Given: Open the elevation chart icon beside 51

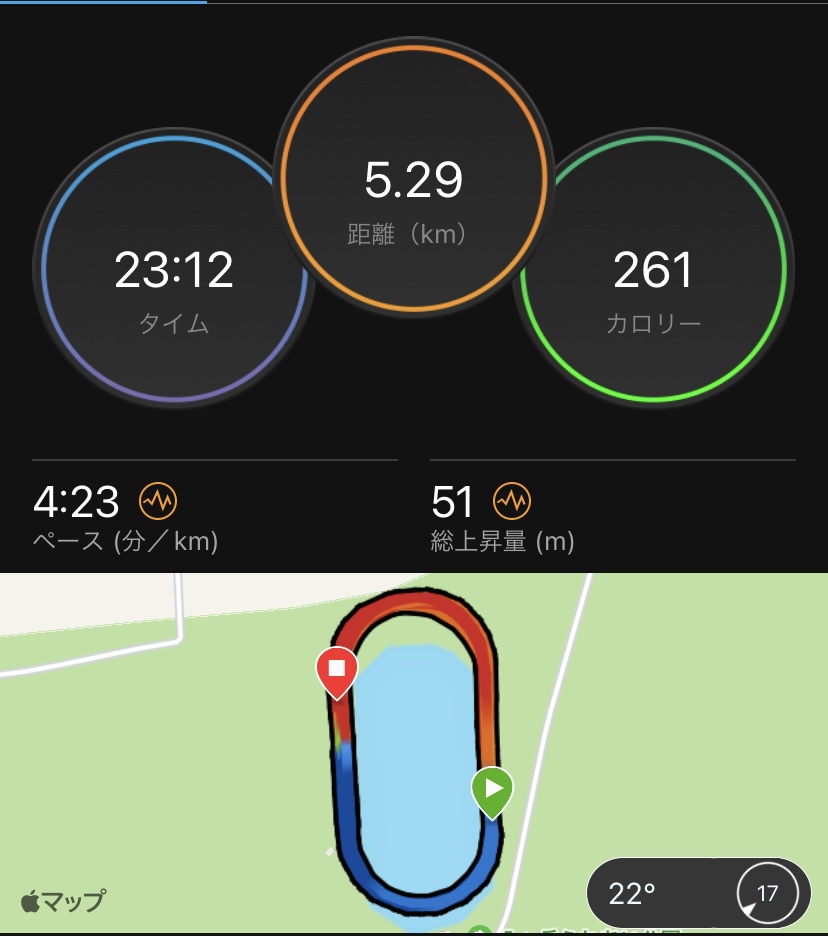Looking at the screenshot, I should [512, 500].
